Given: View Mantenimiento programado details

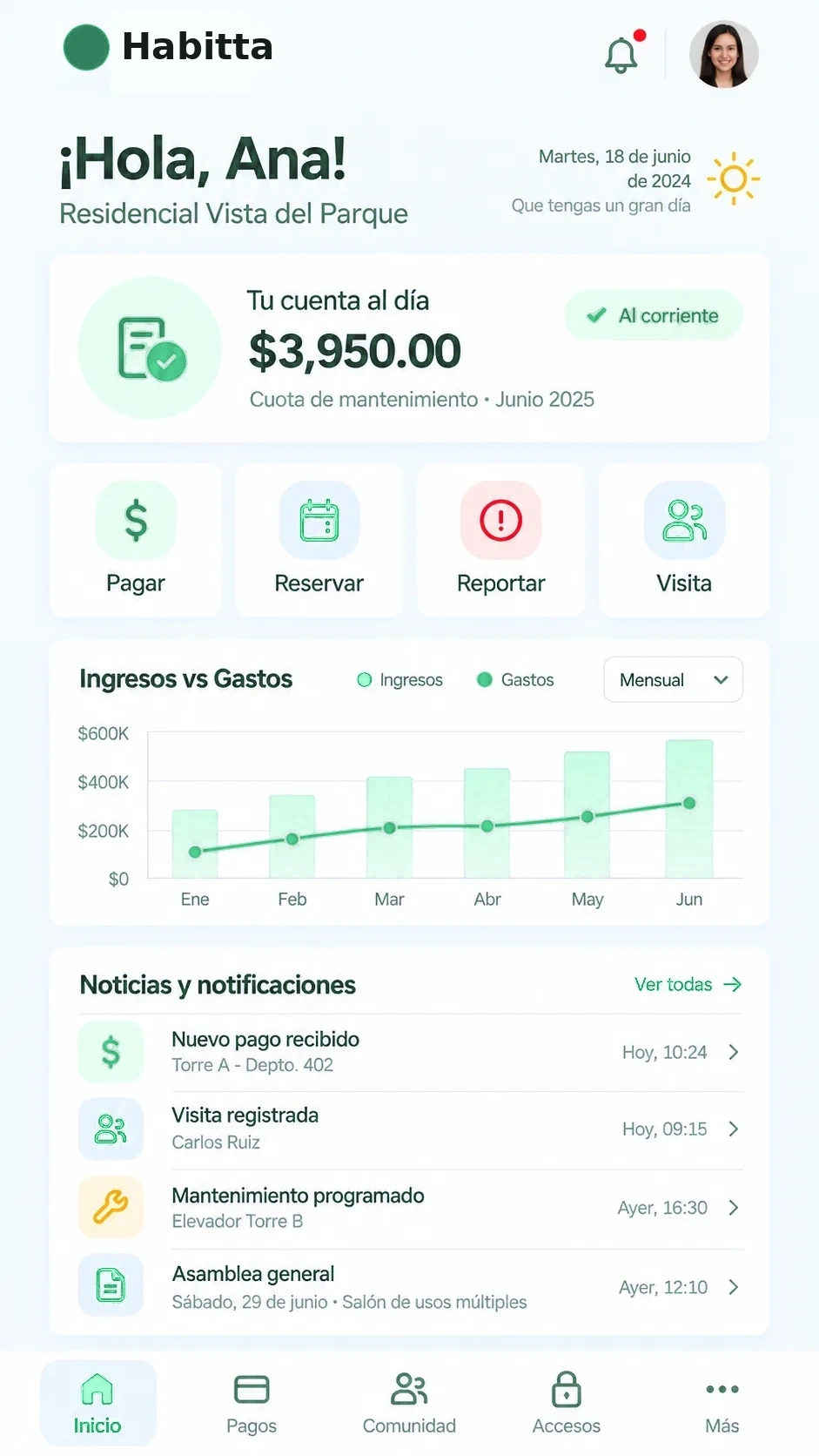Looking at the screenshot, I should 411,1208.
